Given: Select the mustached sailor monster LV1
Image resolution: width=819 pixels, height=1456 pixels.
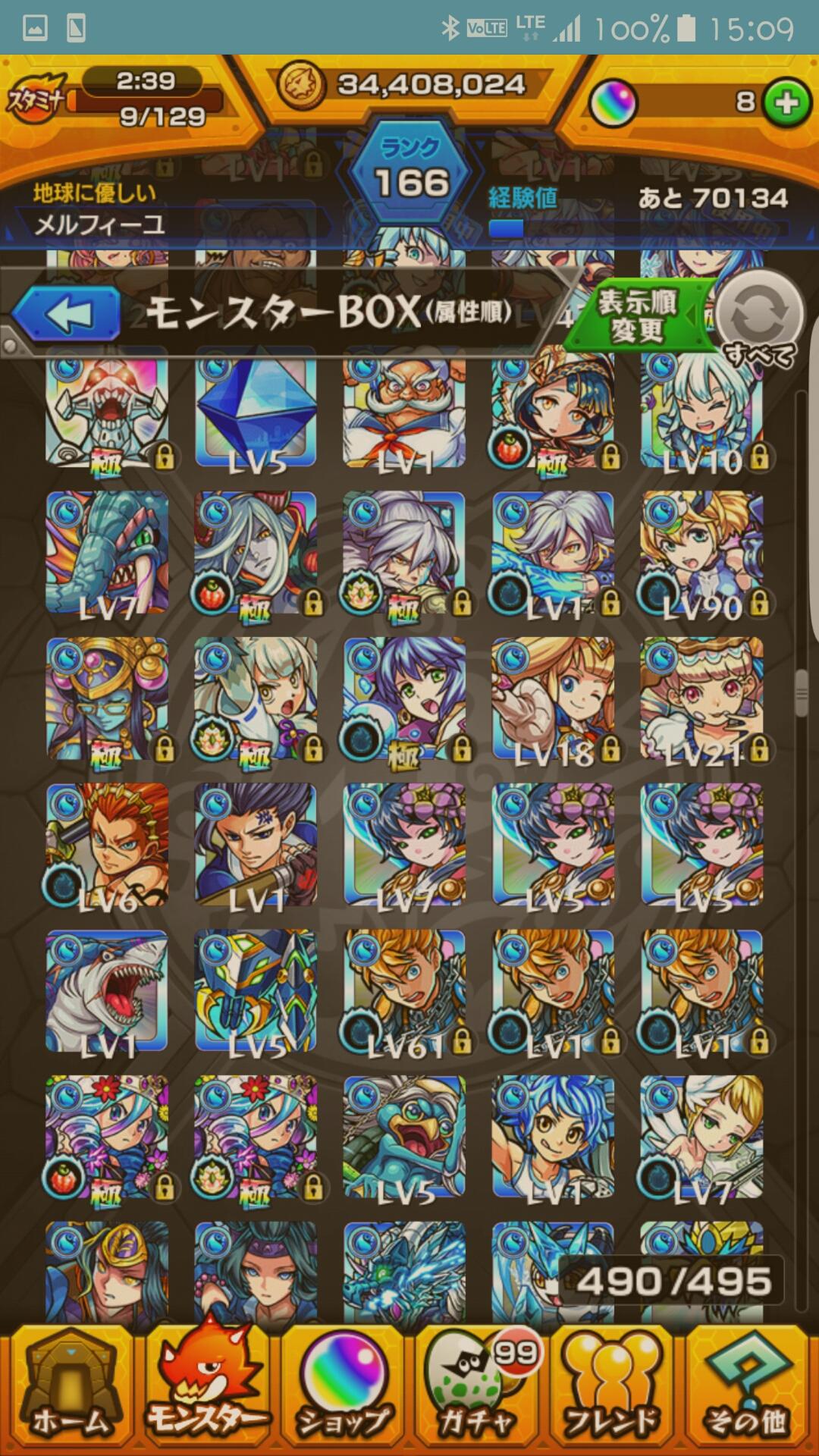Looking at the screenshot, I should click(x=405, y=411).
